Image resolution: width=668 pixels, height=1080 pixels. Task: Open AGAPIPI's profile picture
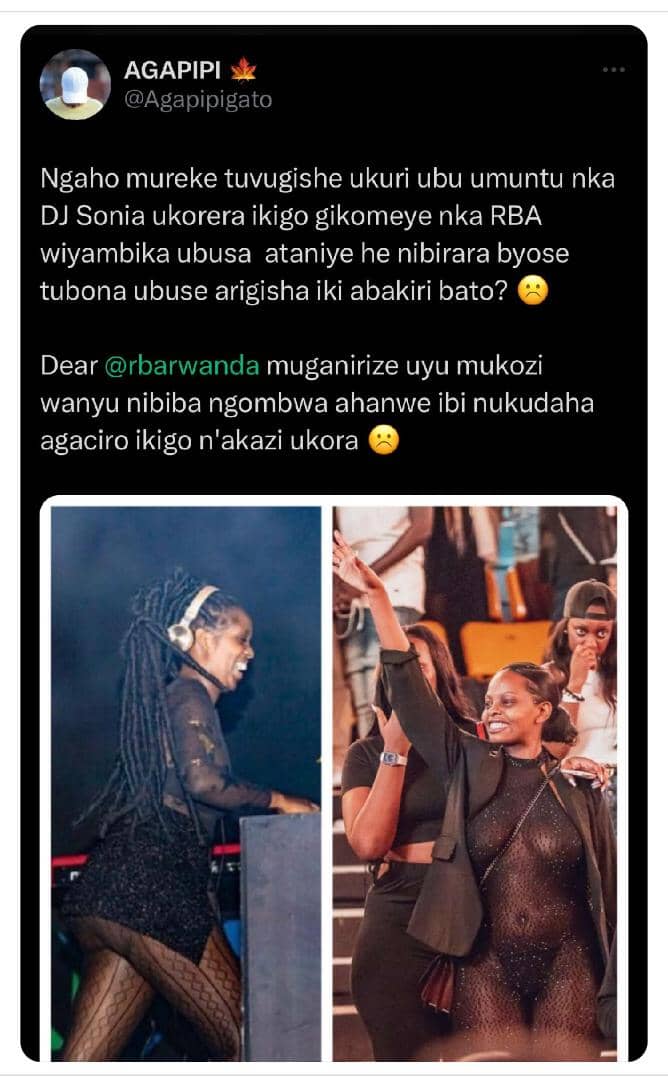coord(75,84)
